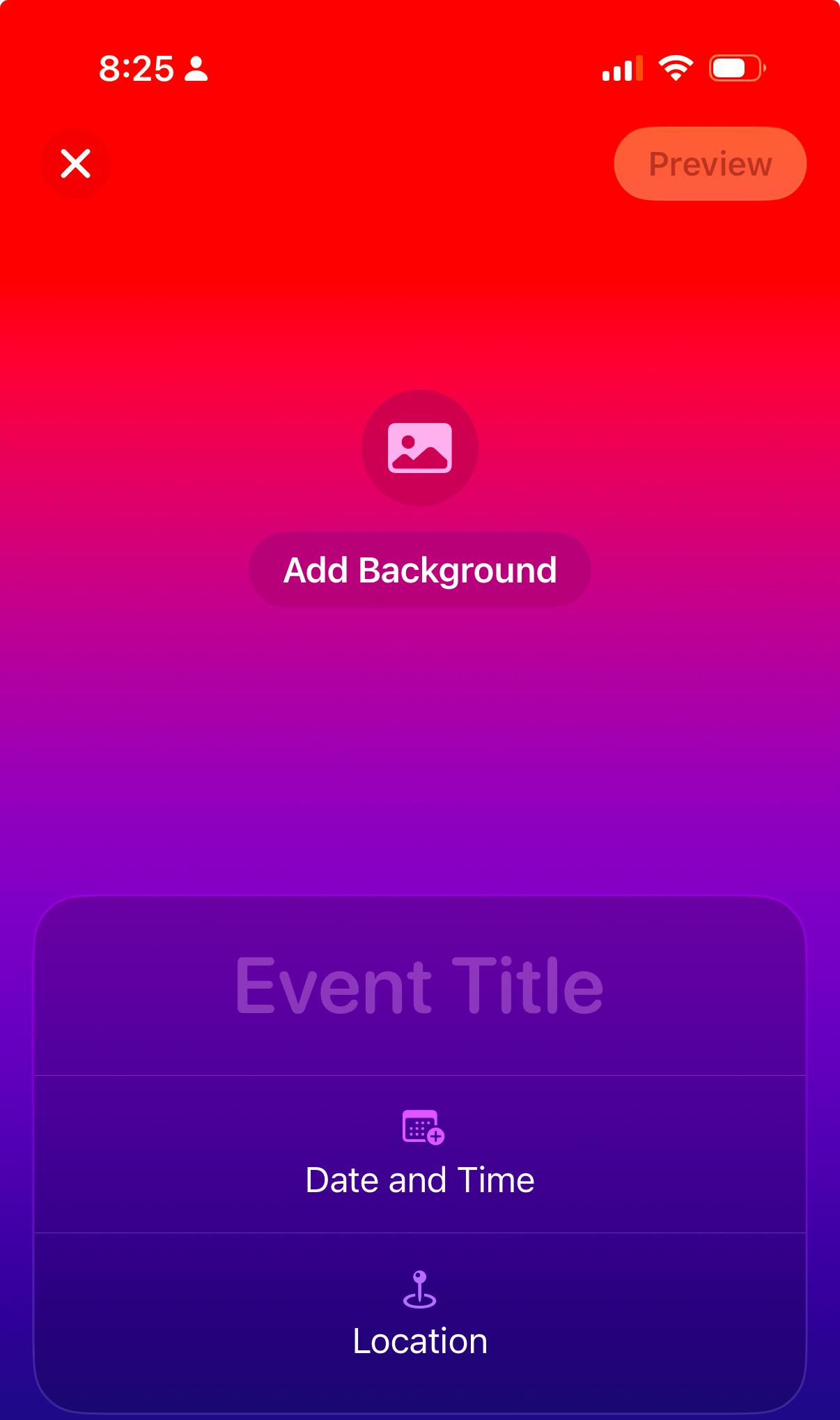Add a Location to the event
Viewport: 840px width, 1420px height.
tap(420, 1314)
